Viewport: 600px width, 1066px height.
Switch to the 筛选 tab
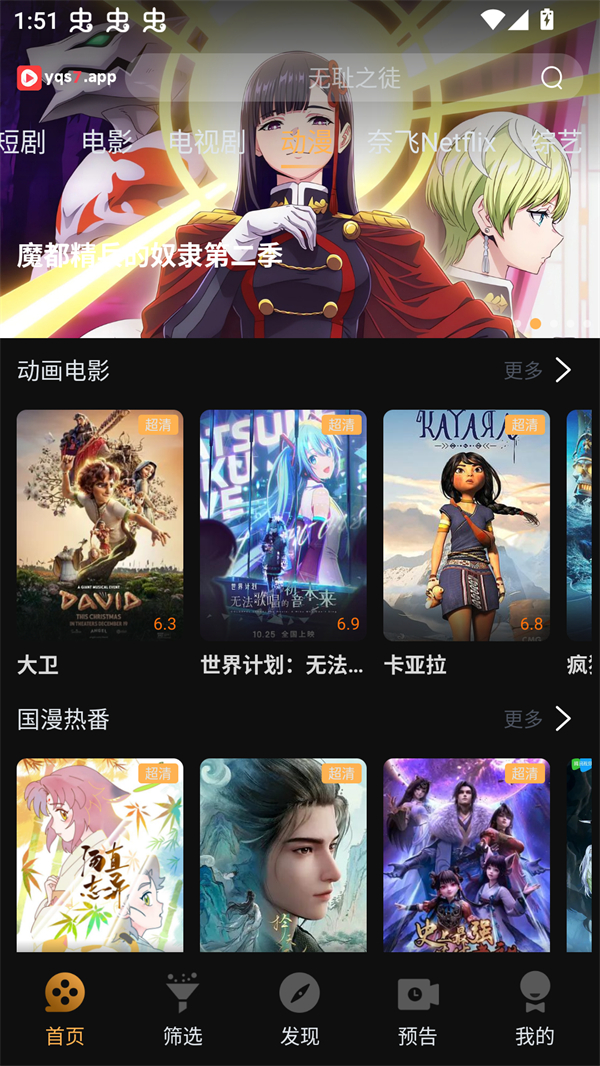point(182,1008)
